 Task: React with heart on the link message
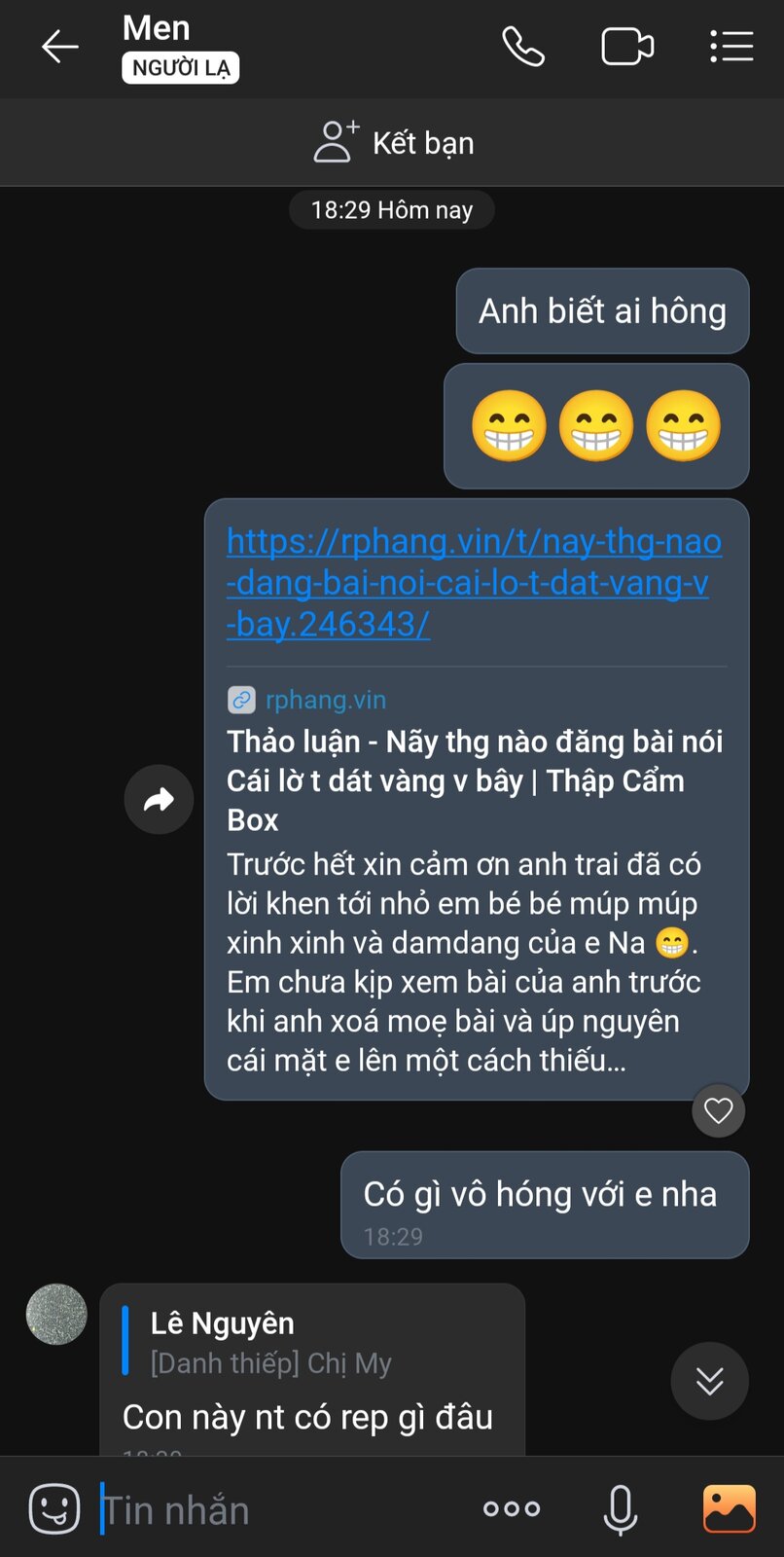(718, 1110)
